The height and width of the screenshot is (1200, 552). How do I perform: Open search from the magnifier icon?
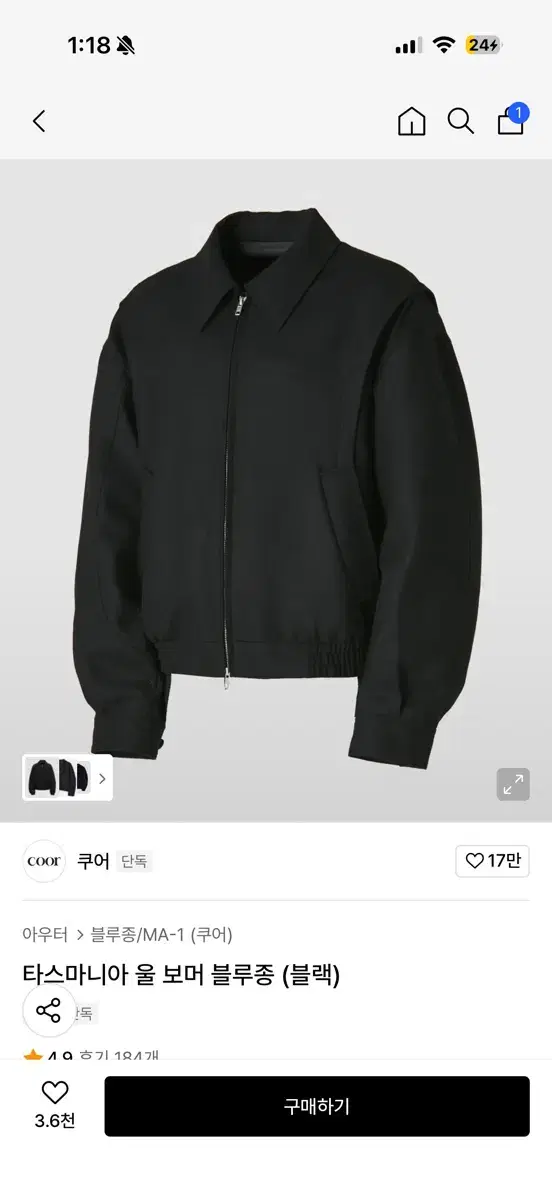click(x=460, y=122)
